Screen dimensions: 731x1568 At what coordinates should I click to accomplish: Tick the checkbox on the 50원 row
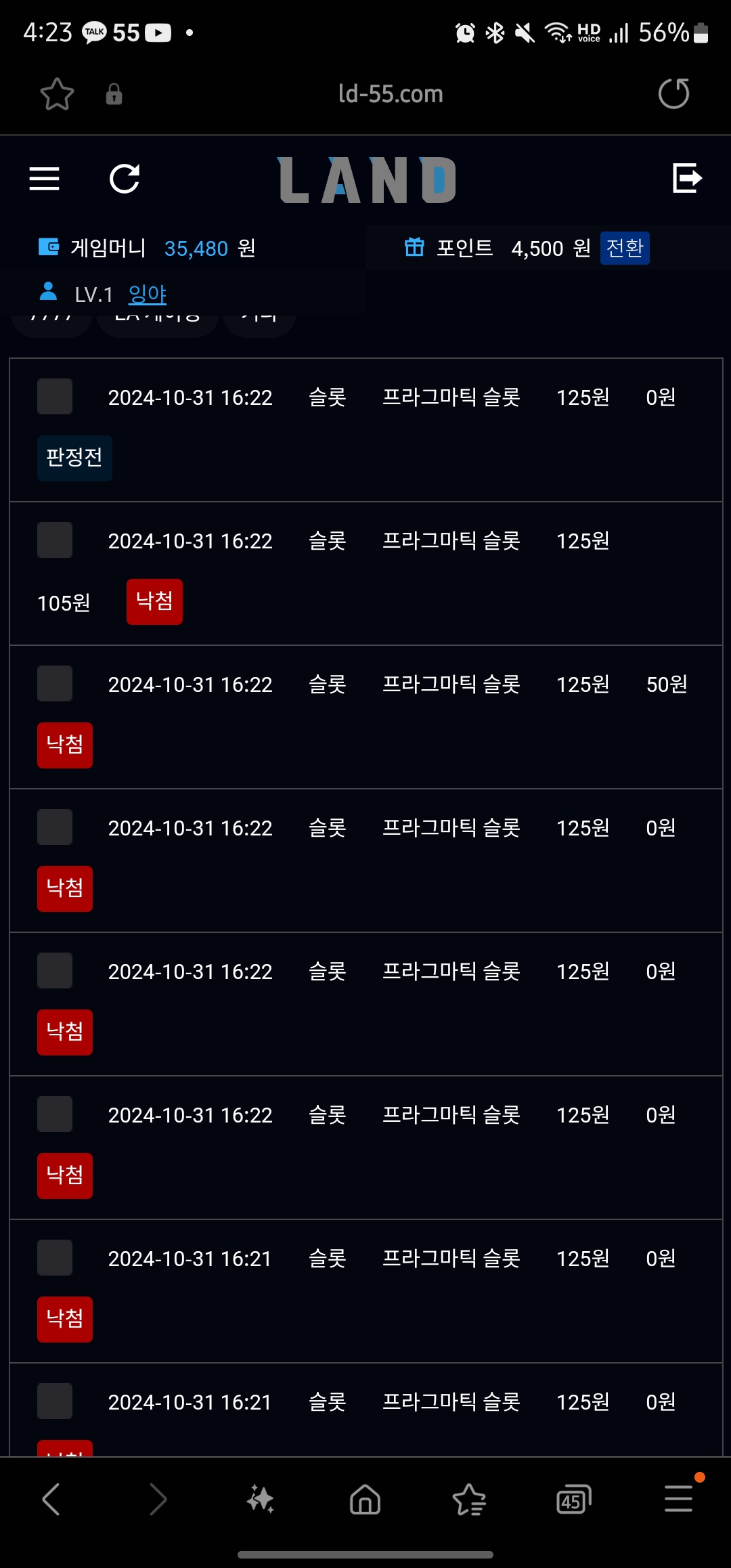[55, 684]
